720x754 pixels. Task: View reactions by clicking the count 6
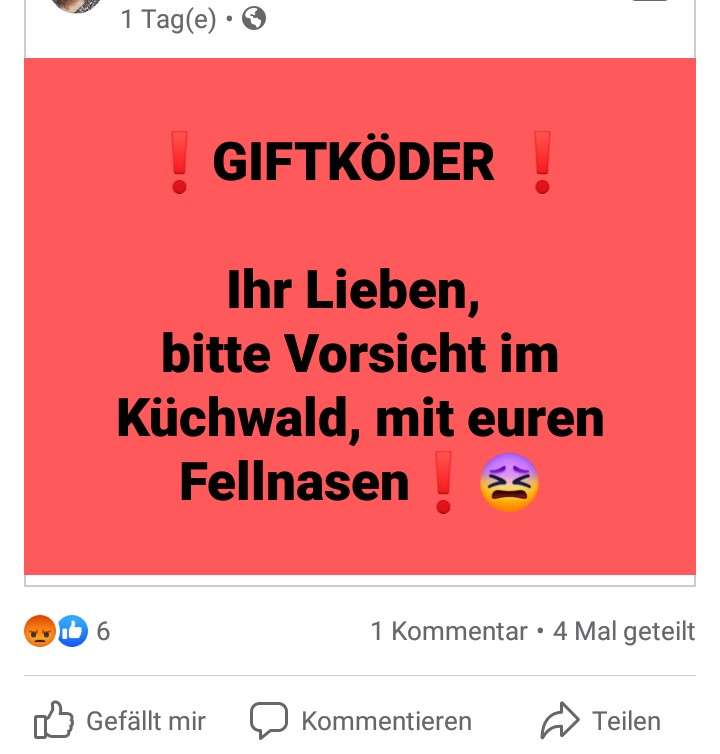(101, 631)
